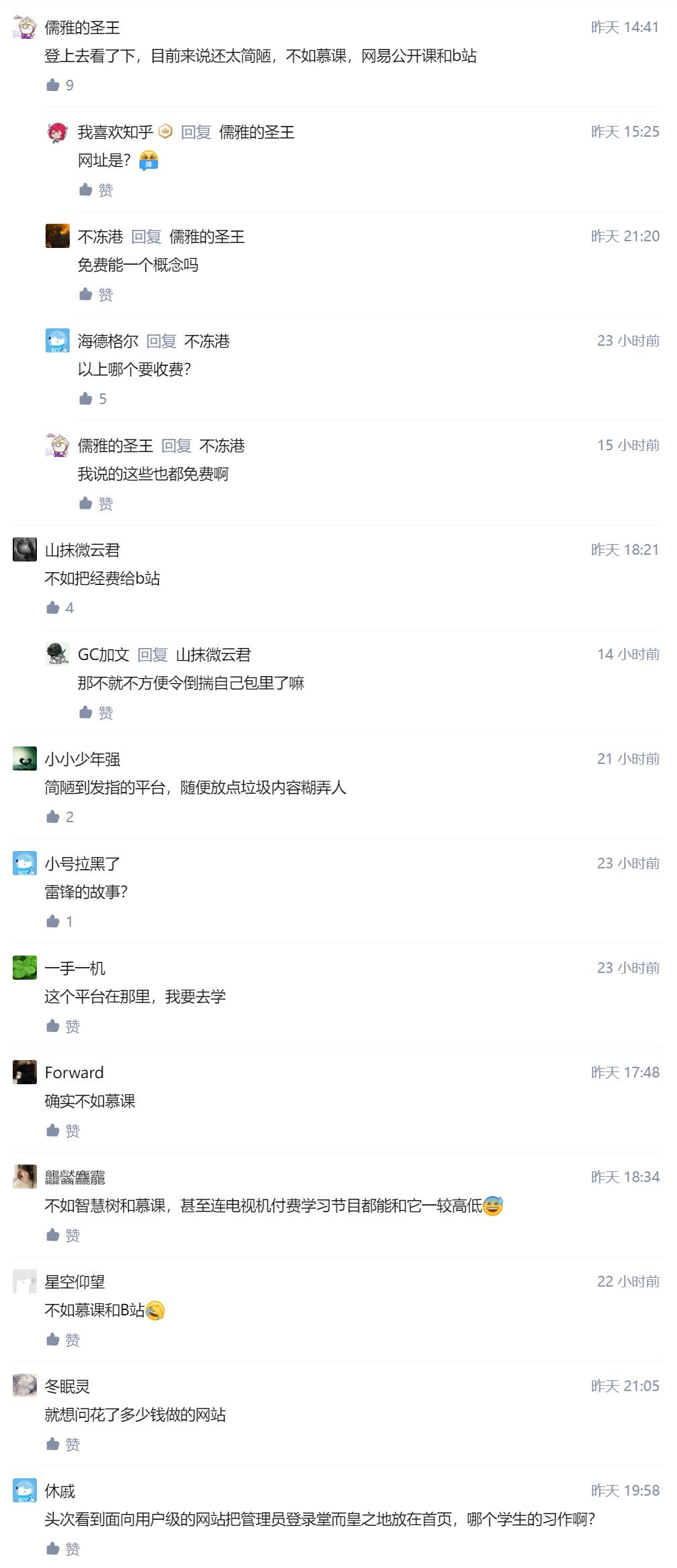This screenshot has height=1568, width=677.
Task: Click 海德格尔's avatar
Action: 59,342
